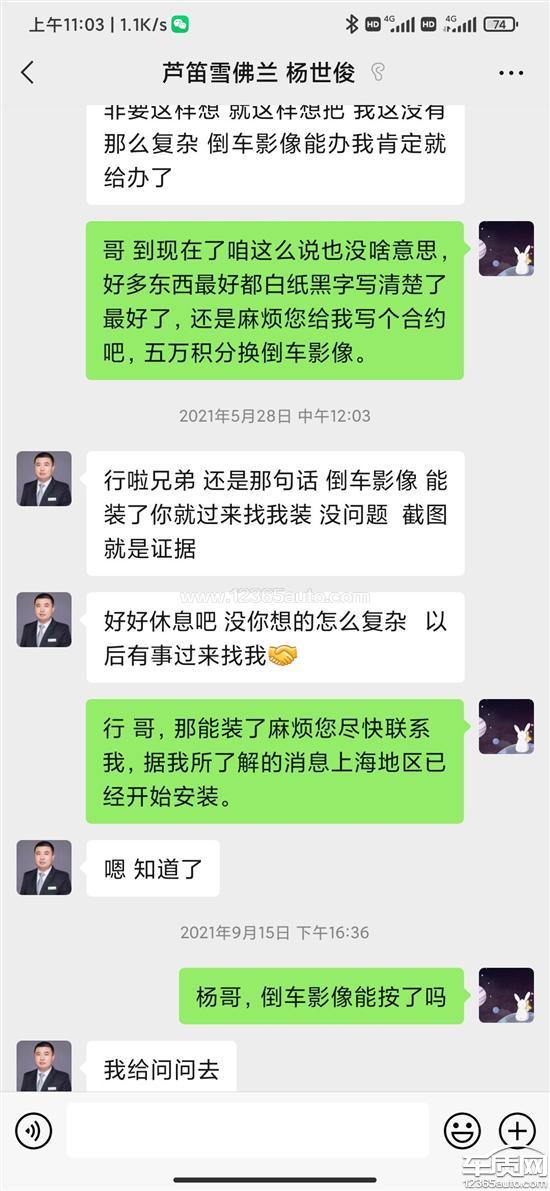Image resolution: width=550 pixels, height=1191 pixels.
Task: Open the plus attachment menu
Action: (x=517, y=1130)
